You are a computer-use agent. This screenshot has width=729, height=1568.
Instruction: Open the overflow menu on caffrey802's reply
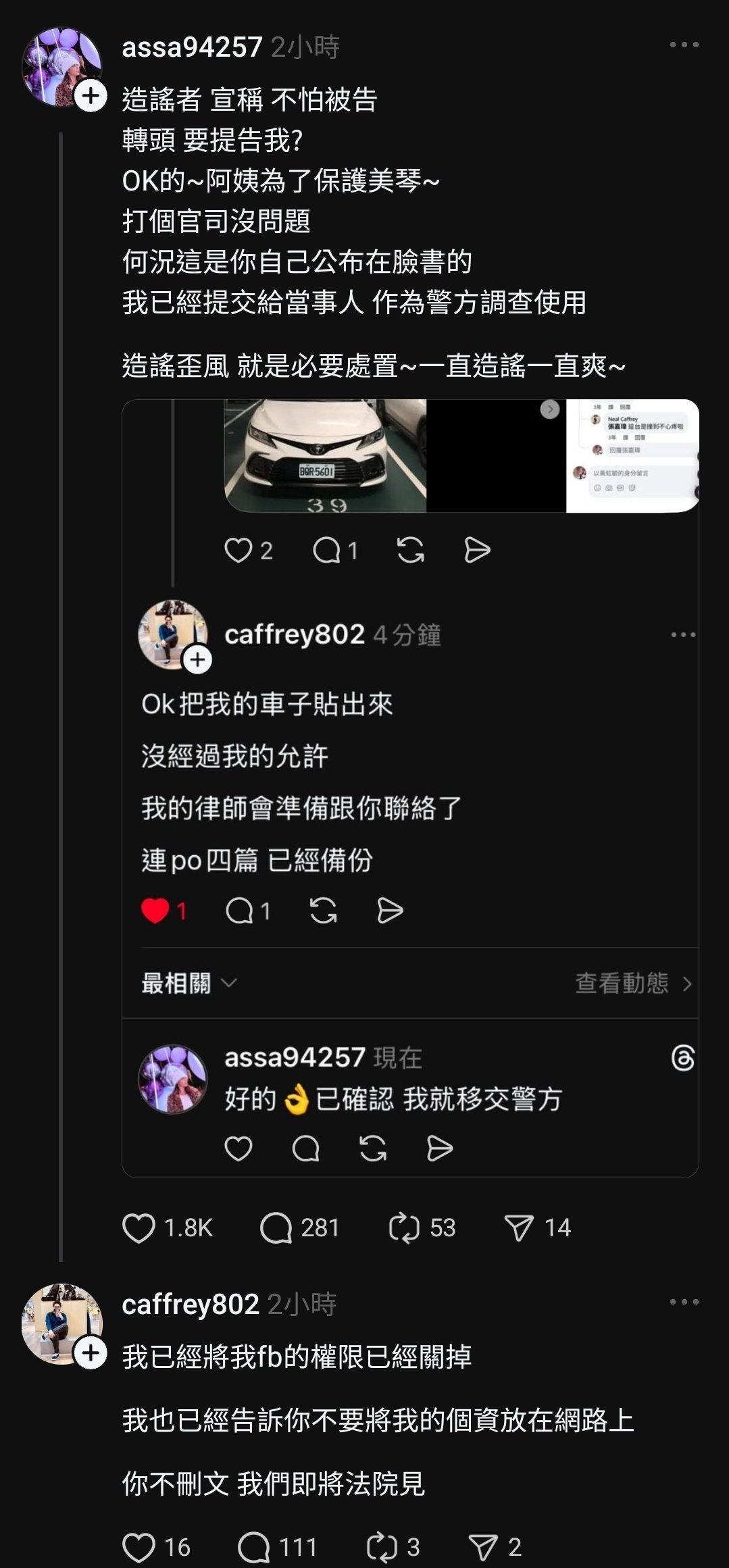tap(683, 1302)
